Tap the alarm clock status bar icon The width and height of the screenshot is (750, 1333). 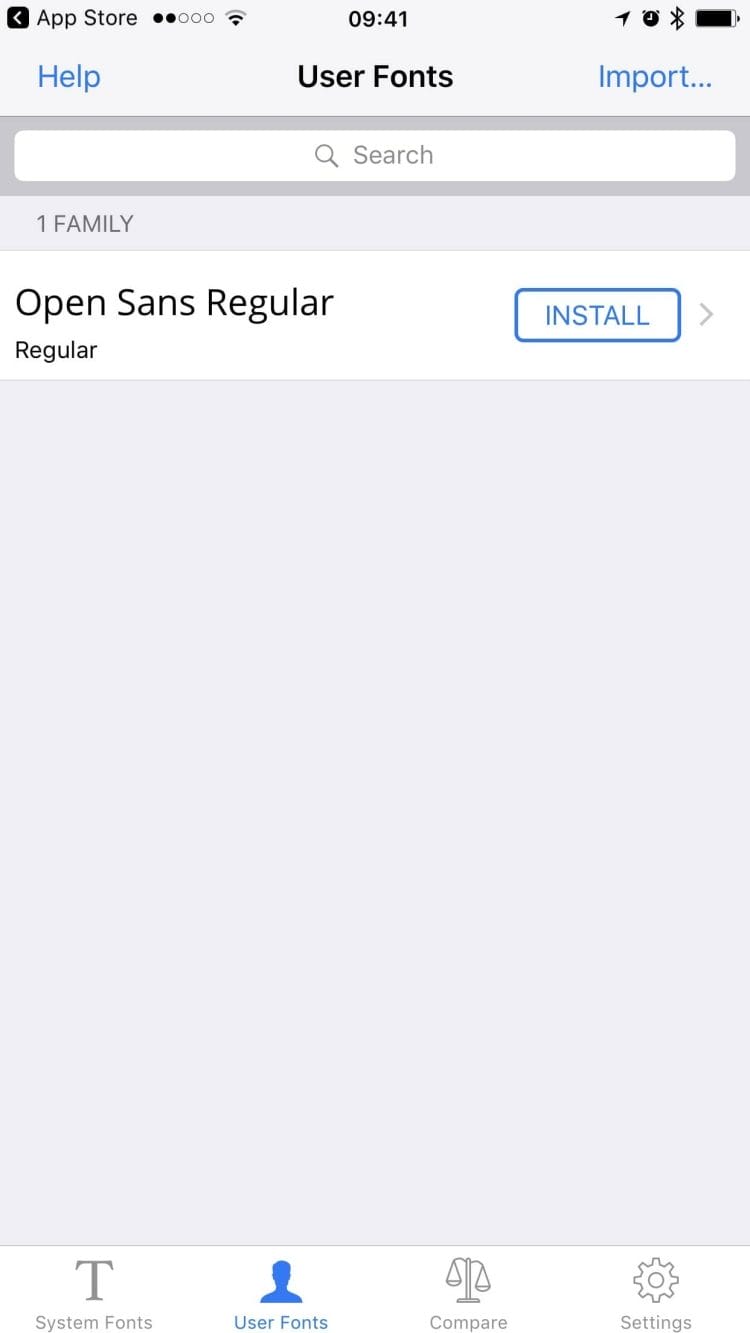(x=651, y=17)
